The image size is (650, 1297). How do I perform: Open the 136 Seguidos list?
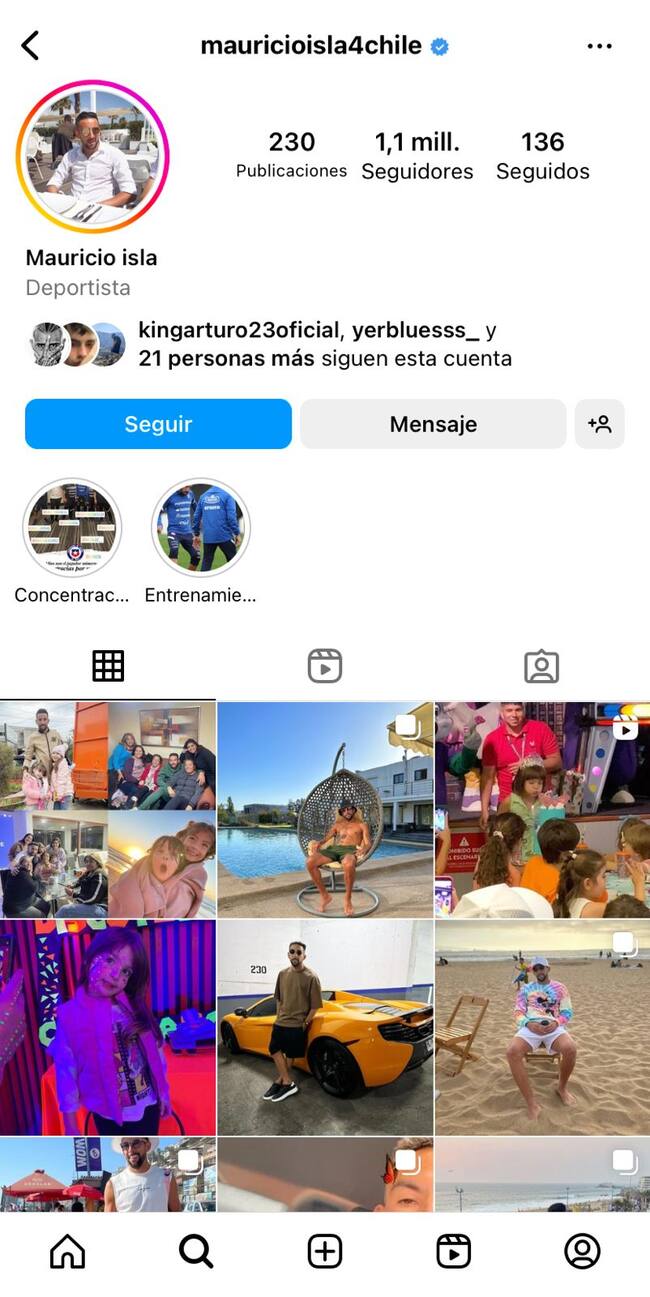click(x=543, y=156)
